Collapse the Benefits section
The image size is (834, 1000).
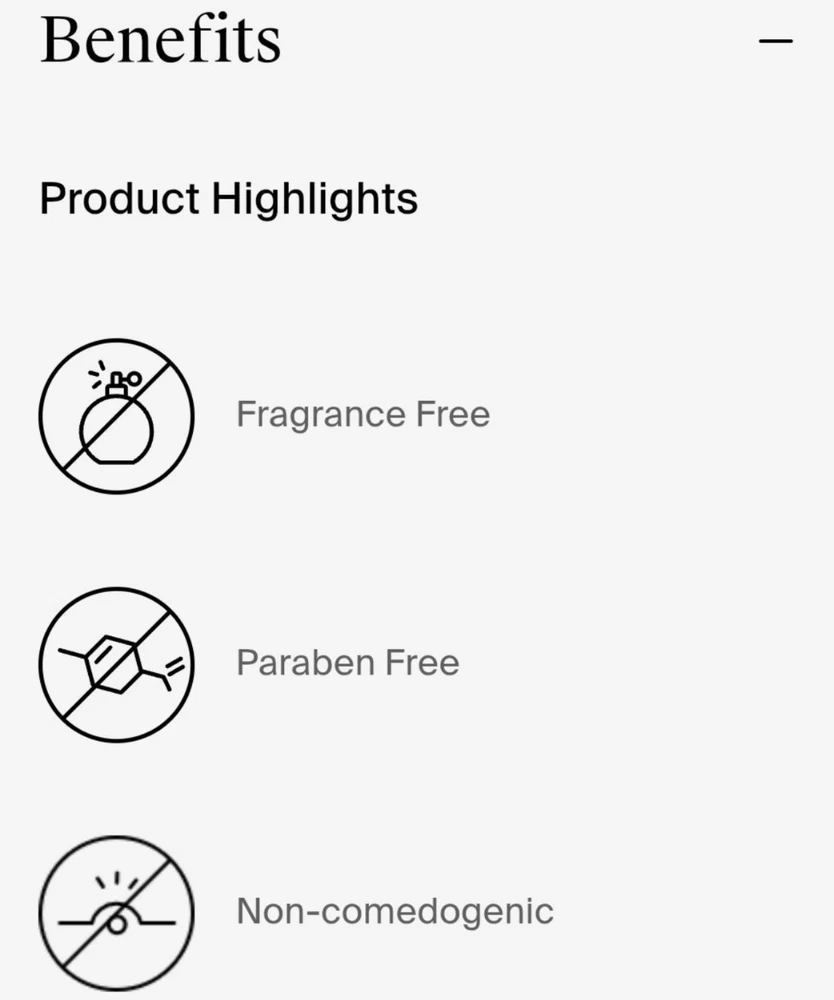pyautogui.click(x=775, y=42)
